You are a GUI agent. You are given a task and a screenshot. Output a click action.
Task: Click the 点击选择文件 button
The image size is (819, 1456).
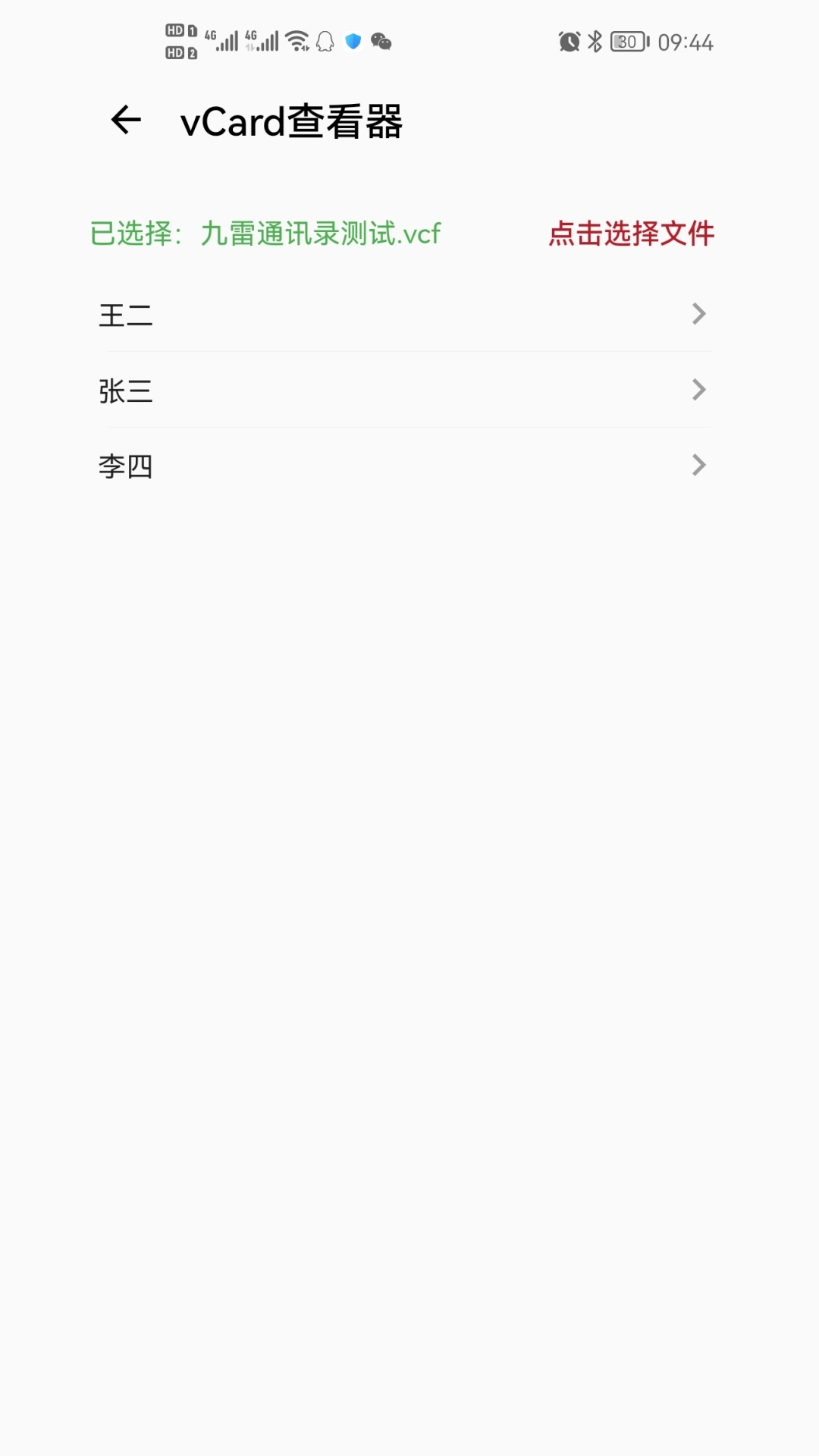(x=631, y=235)
